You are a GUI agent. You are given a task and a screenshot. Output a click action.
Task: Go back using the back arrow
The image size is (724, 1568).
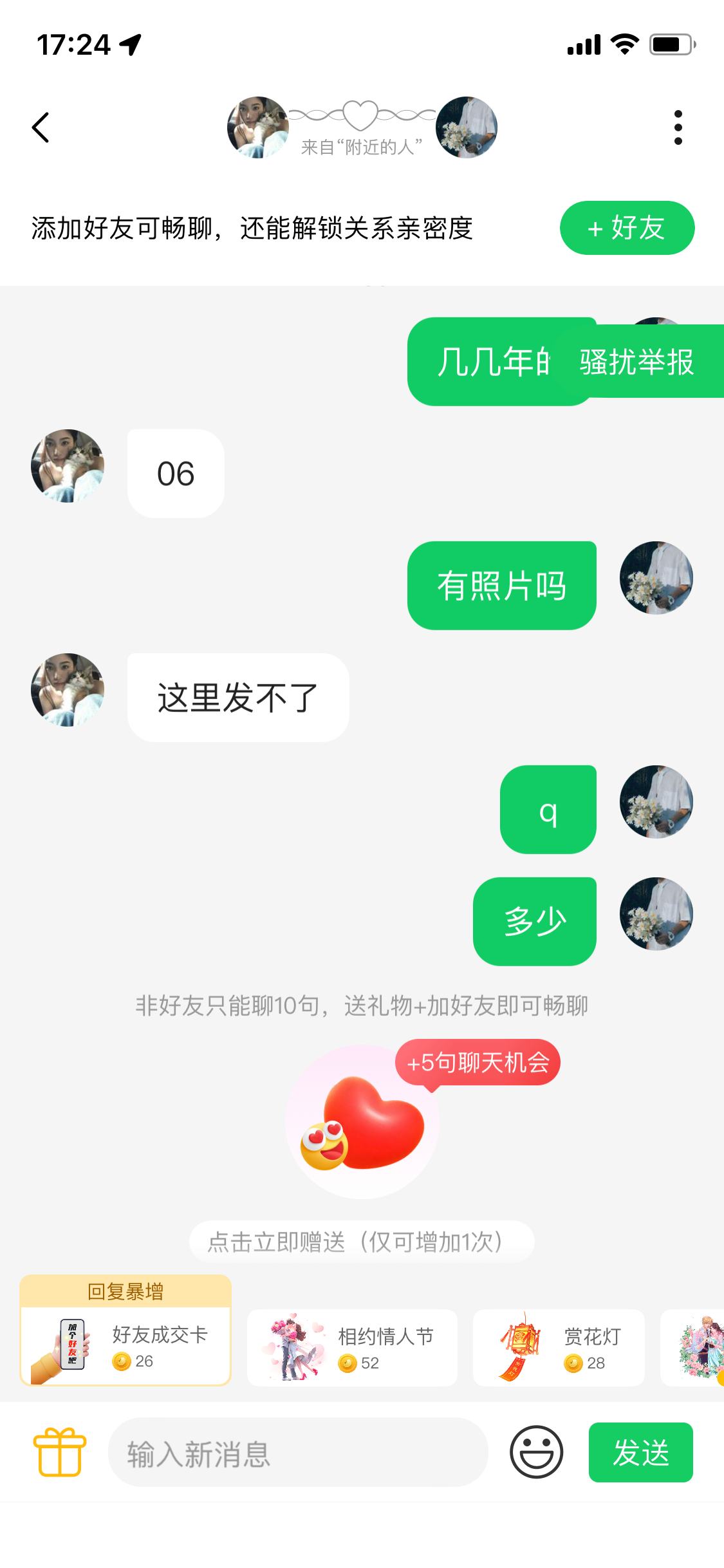pos(41,127)
